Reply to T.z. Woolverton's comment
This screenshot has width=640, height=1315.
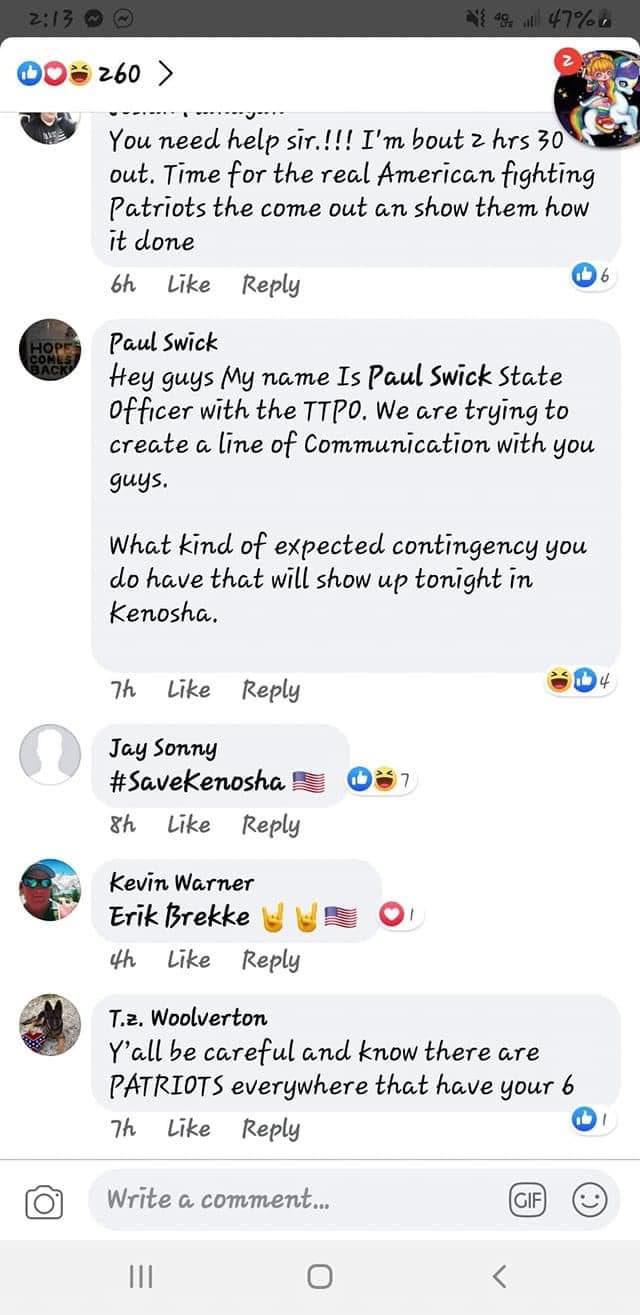pyautogui.click(x=270, y=1128)
